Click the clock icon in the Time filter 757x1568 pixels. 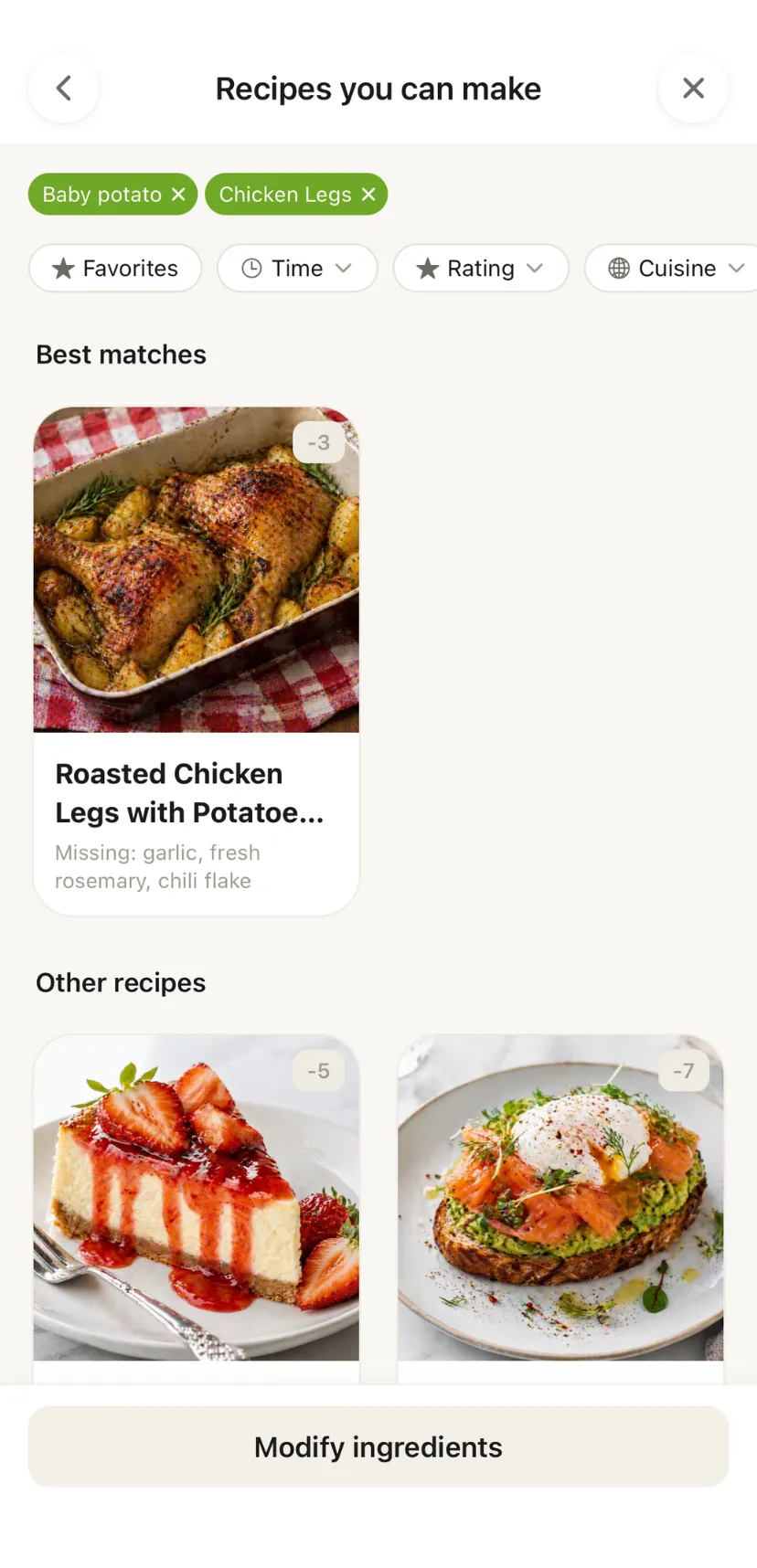tap(251, 268)
